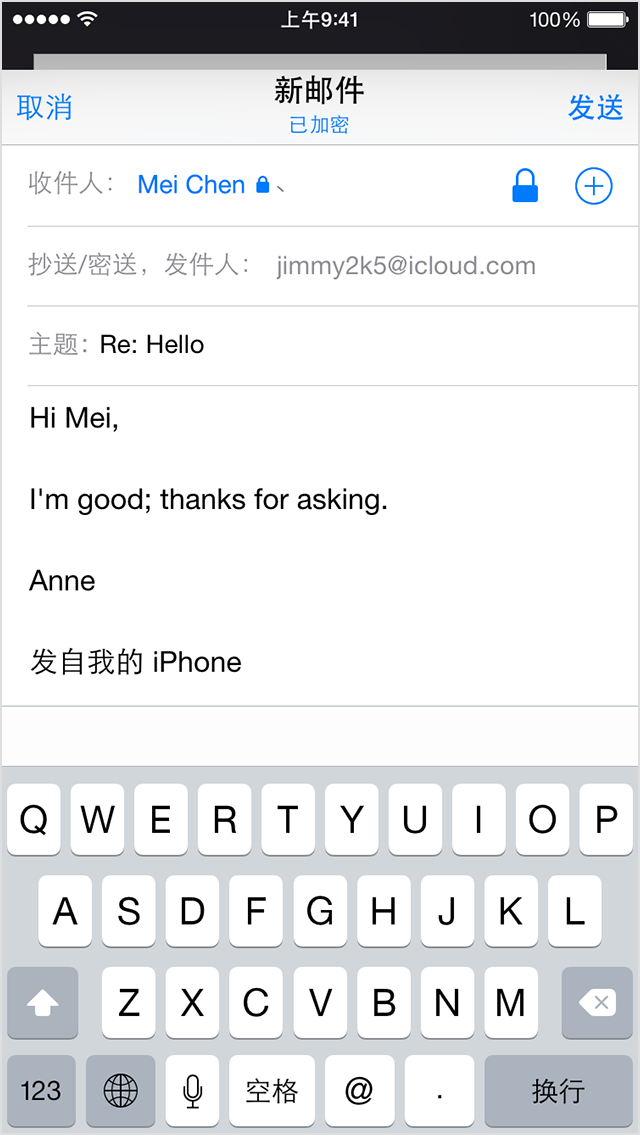Viewport: 640px width, 1136px height.
Task: Switch to the 123 number keyboard
Action: pyautogui.click(x=41, y=1090)
